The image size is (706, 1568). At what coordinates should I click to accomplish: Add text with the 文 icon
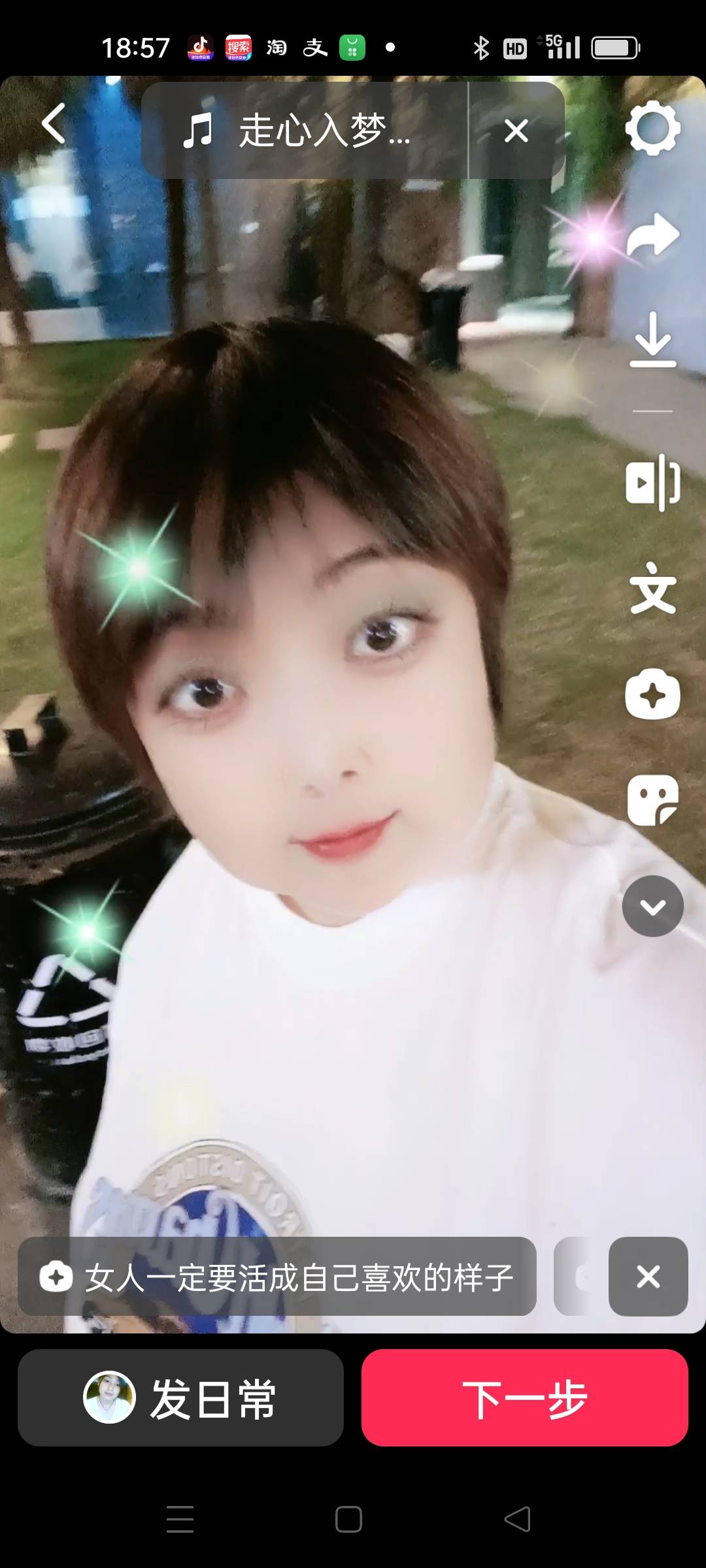[x=652, y=589]
